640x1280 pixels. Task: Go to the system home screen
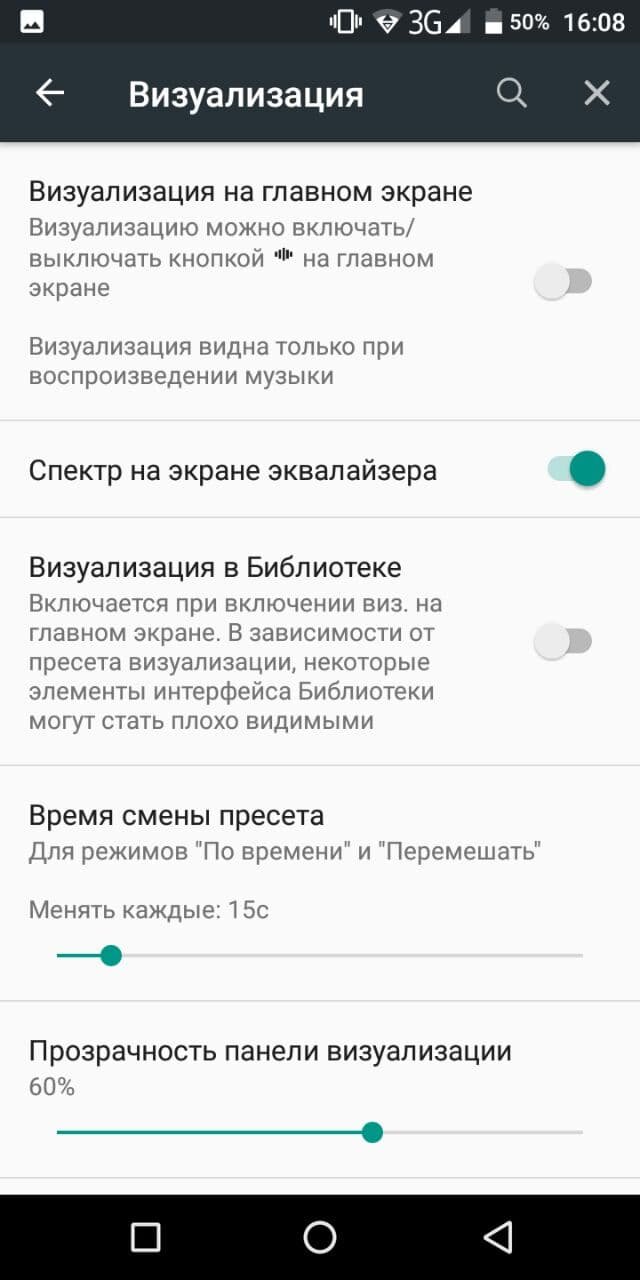[x=320, y=1237]
